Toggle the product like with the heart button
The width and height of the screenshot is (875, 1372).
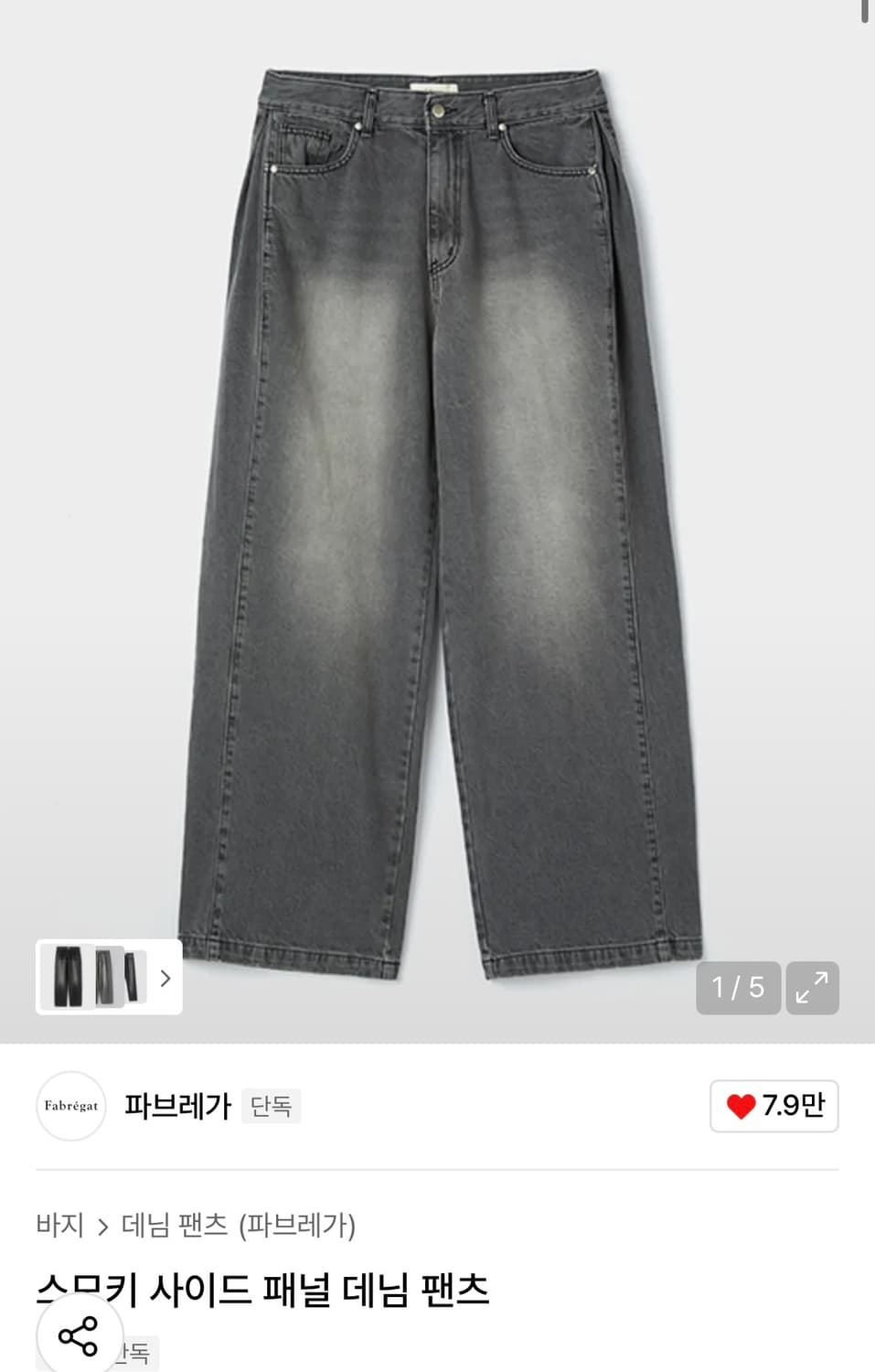click(774, 1105)
